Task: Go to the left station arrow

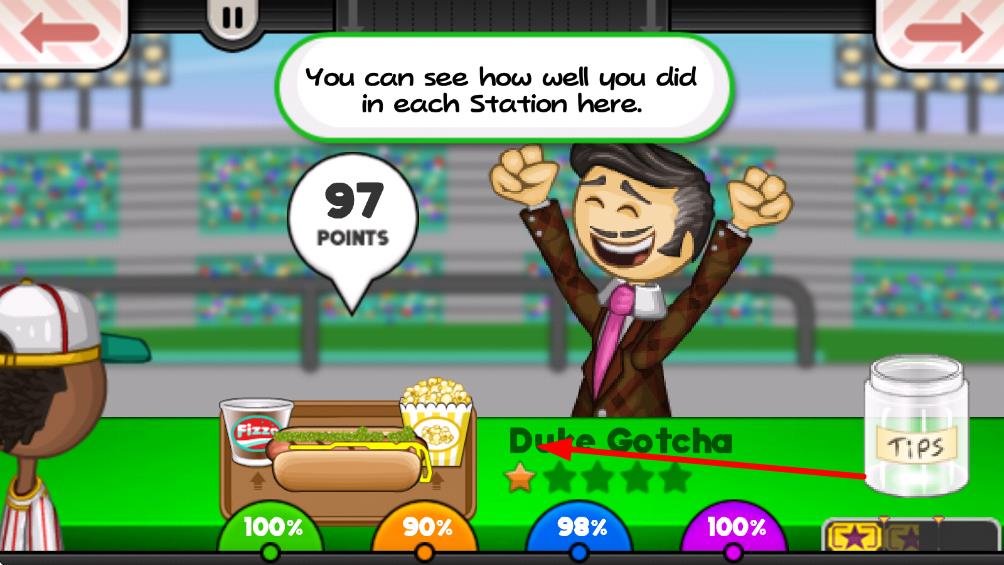Action: click(60, 30)
